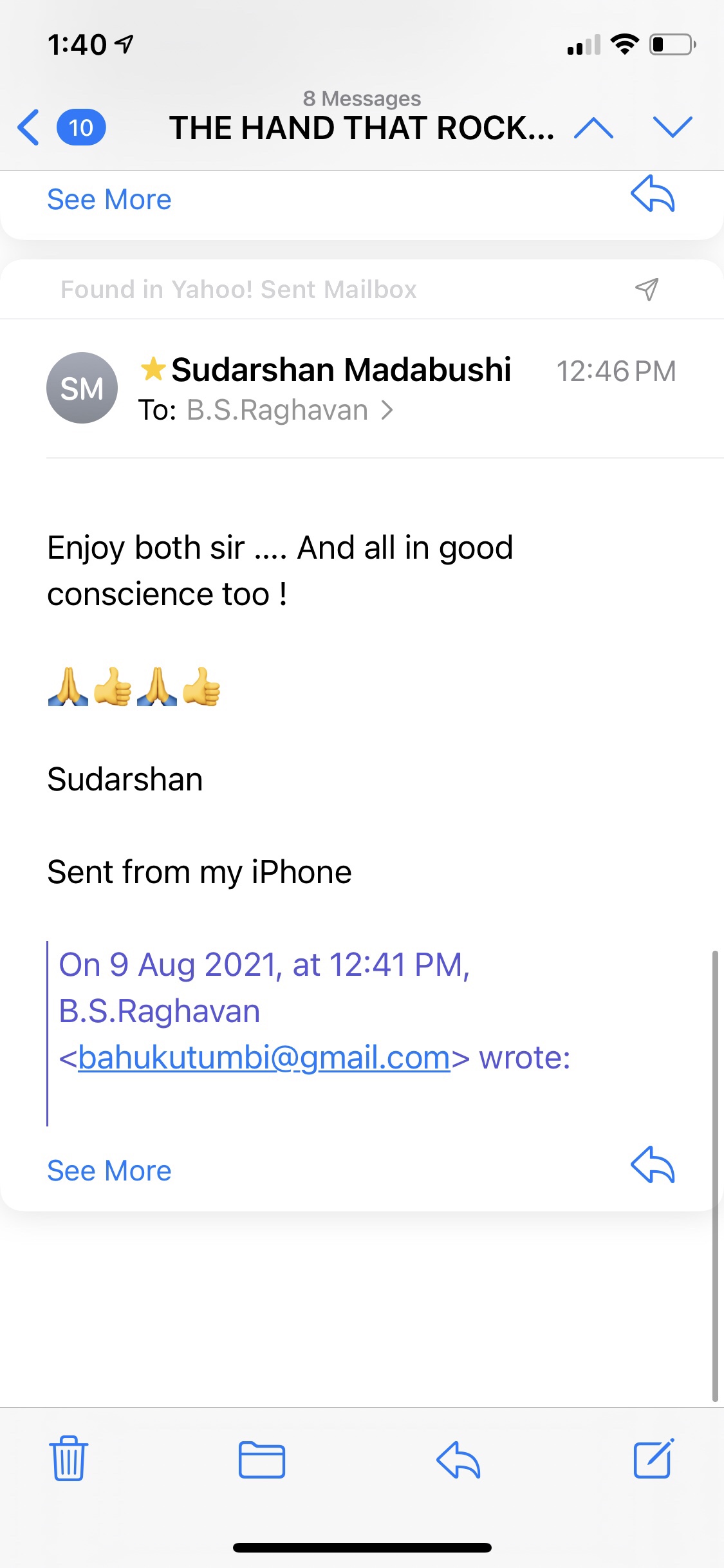Expand See More below the quoted text
This screenshot has height=1568, width=724.
click(x=109, y=1171)
